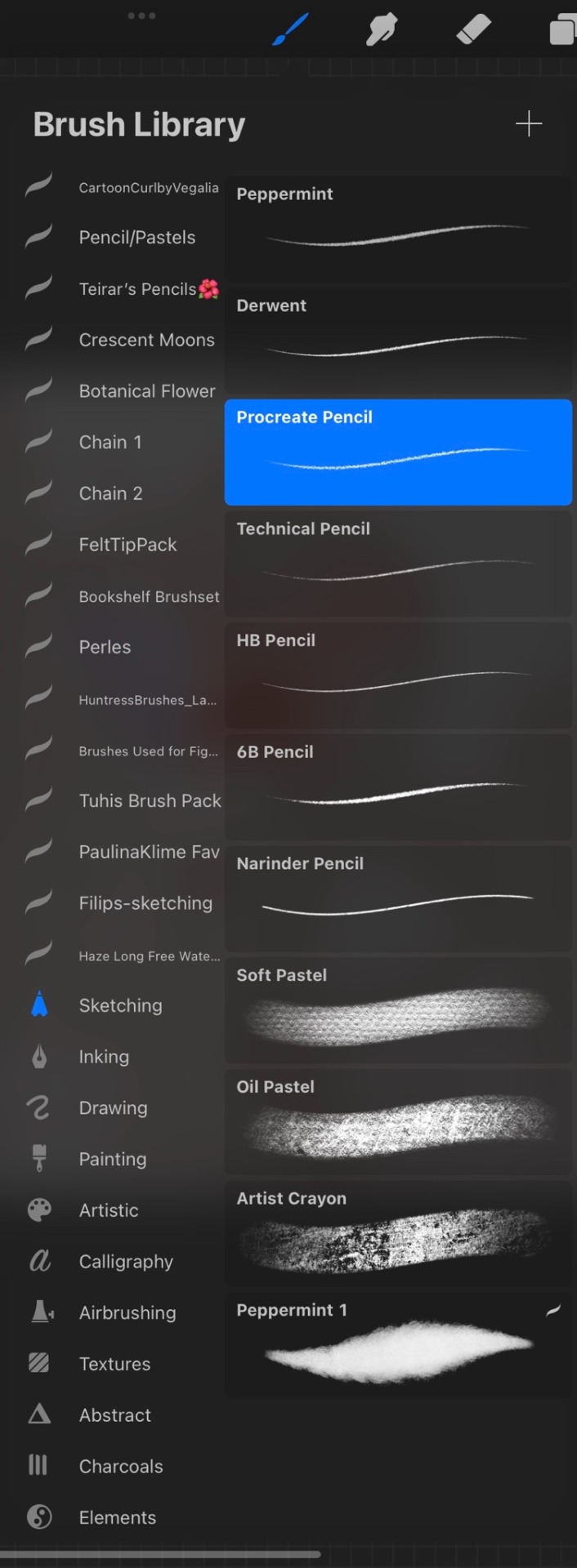The width and height of the screenshot is (577, 1568).
Task: Select the Peppermint brush
Action: 398,229
